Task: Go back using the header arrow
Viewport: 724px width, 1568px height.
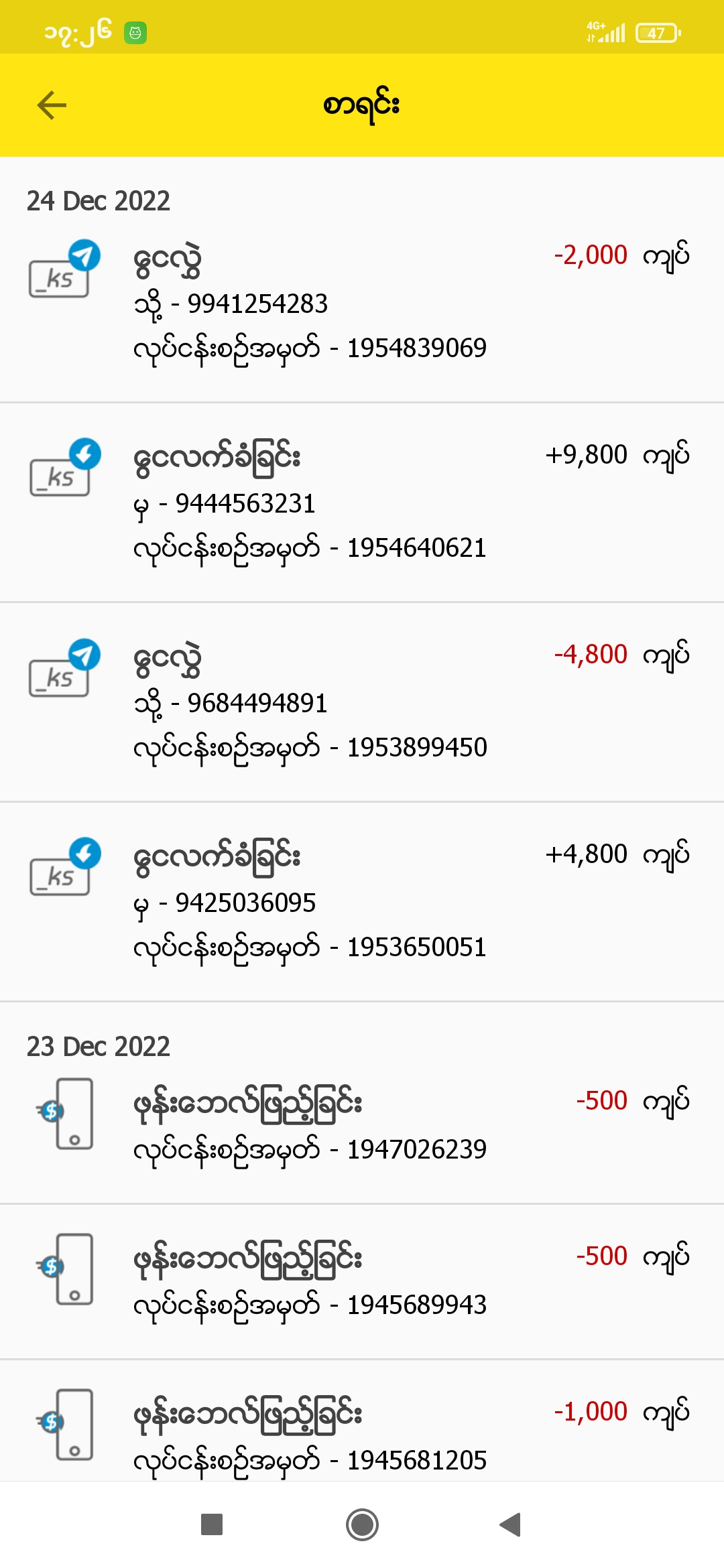Action: coord(52,105)
